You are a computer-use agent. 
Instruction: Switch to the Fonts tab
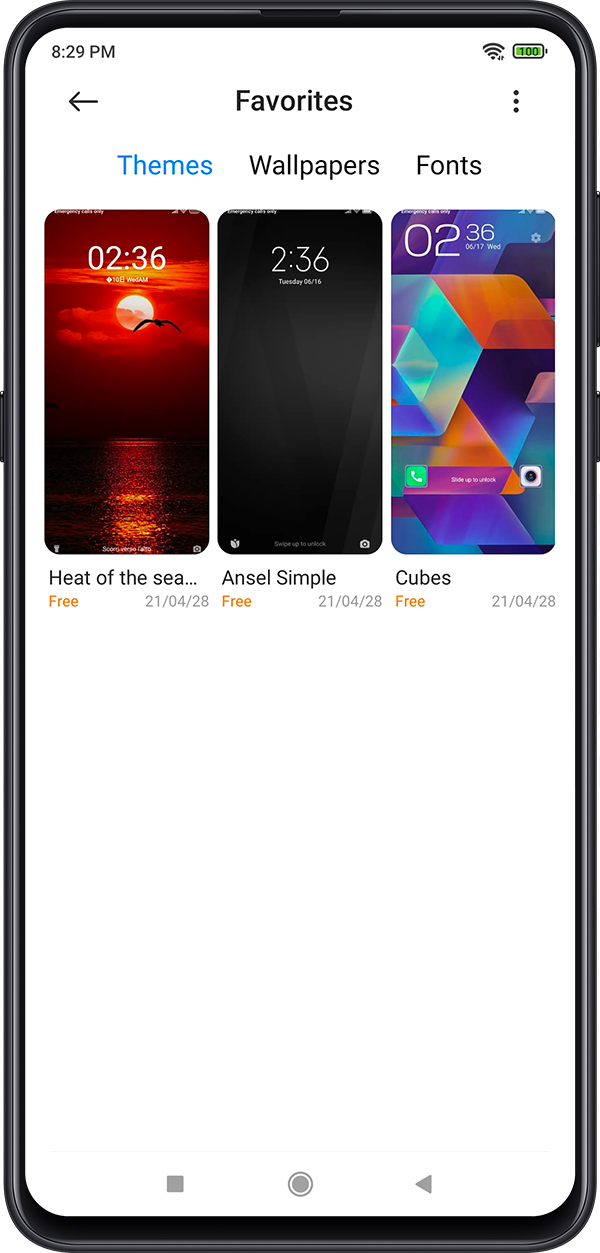click(449, 165)
